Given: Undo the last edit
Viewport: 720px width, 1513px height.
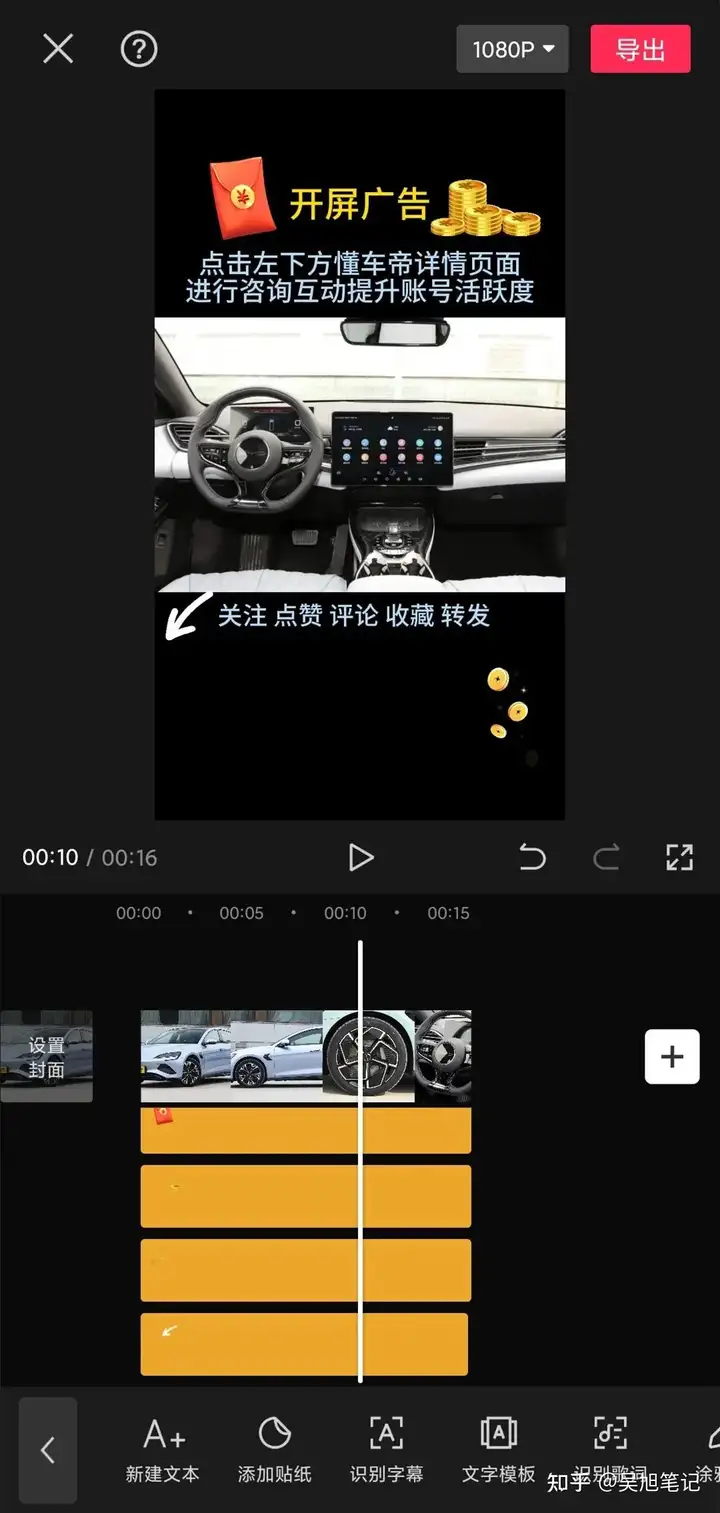Looking at the screenshot, I should 532,857.
